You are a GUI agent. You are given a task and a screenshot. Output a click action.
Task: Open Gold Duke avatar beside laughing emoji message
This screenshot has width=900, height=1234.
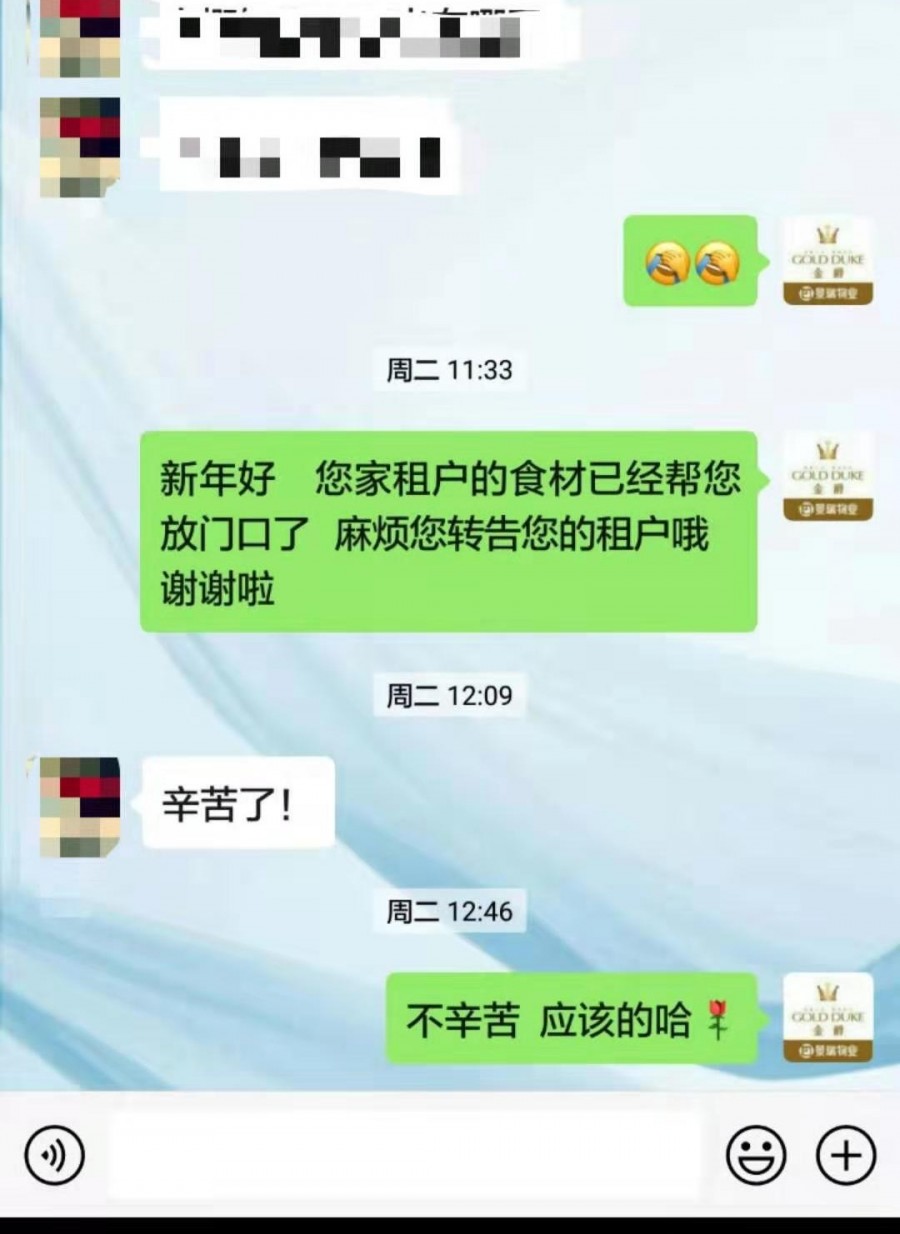828,261
